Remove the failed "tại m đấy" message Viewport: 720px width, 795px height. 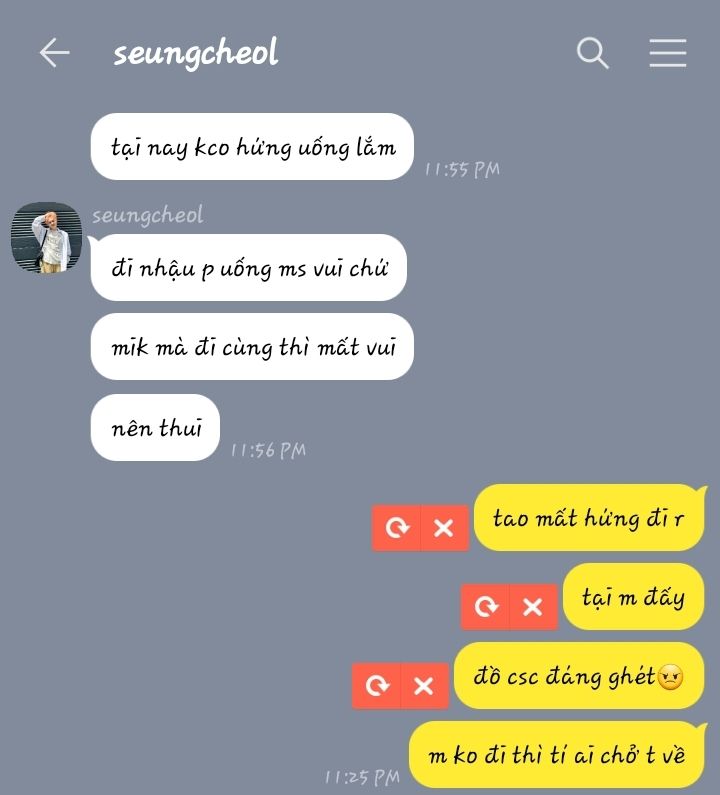(533, 606)
